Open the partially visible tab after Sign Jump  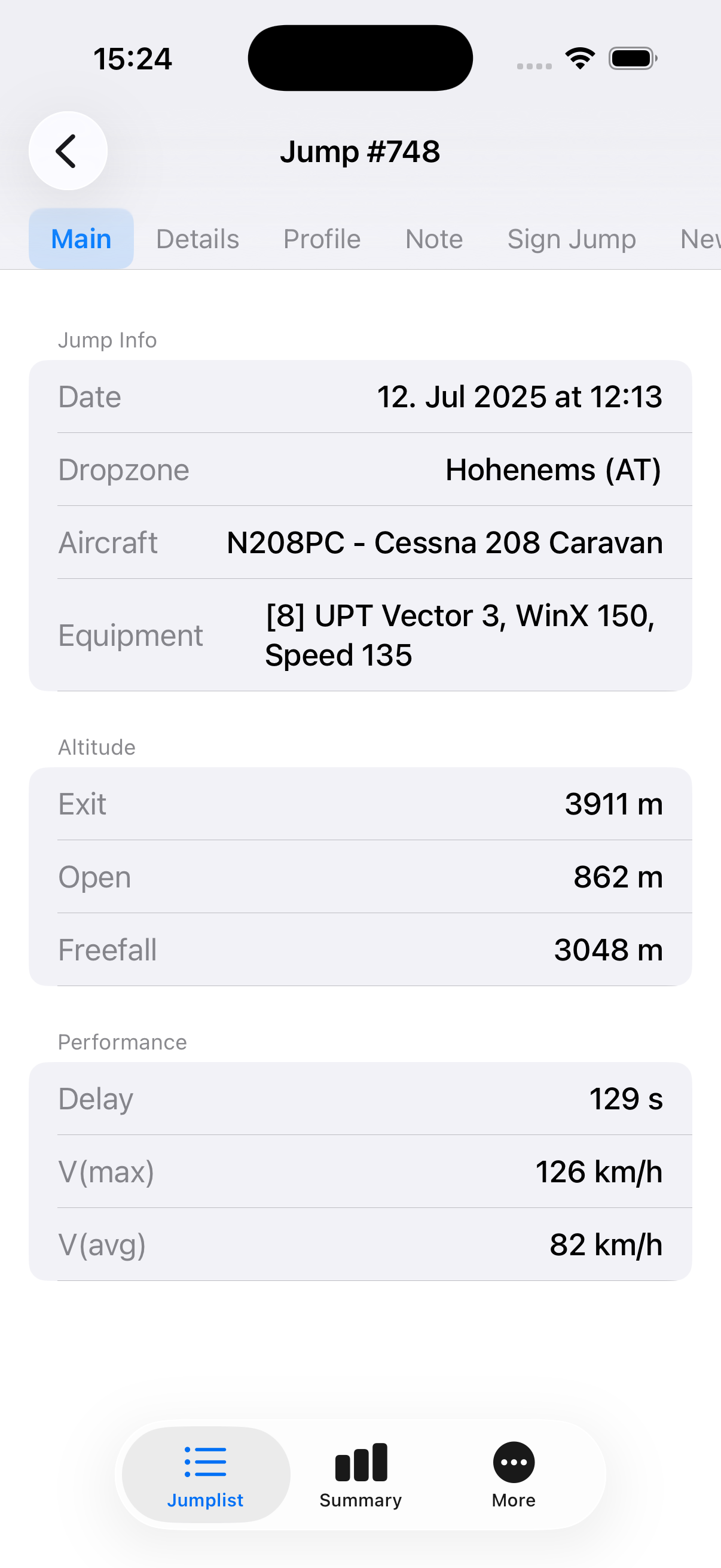699,239
